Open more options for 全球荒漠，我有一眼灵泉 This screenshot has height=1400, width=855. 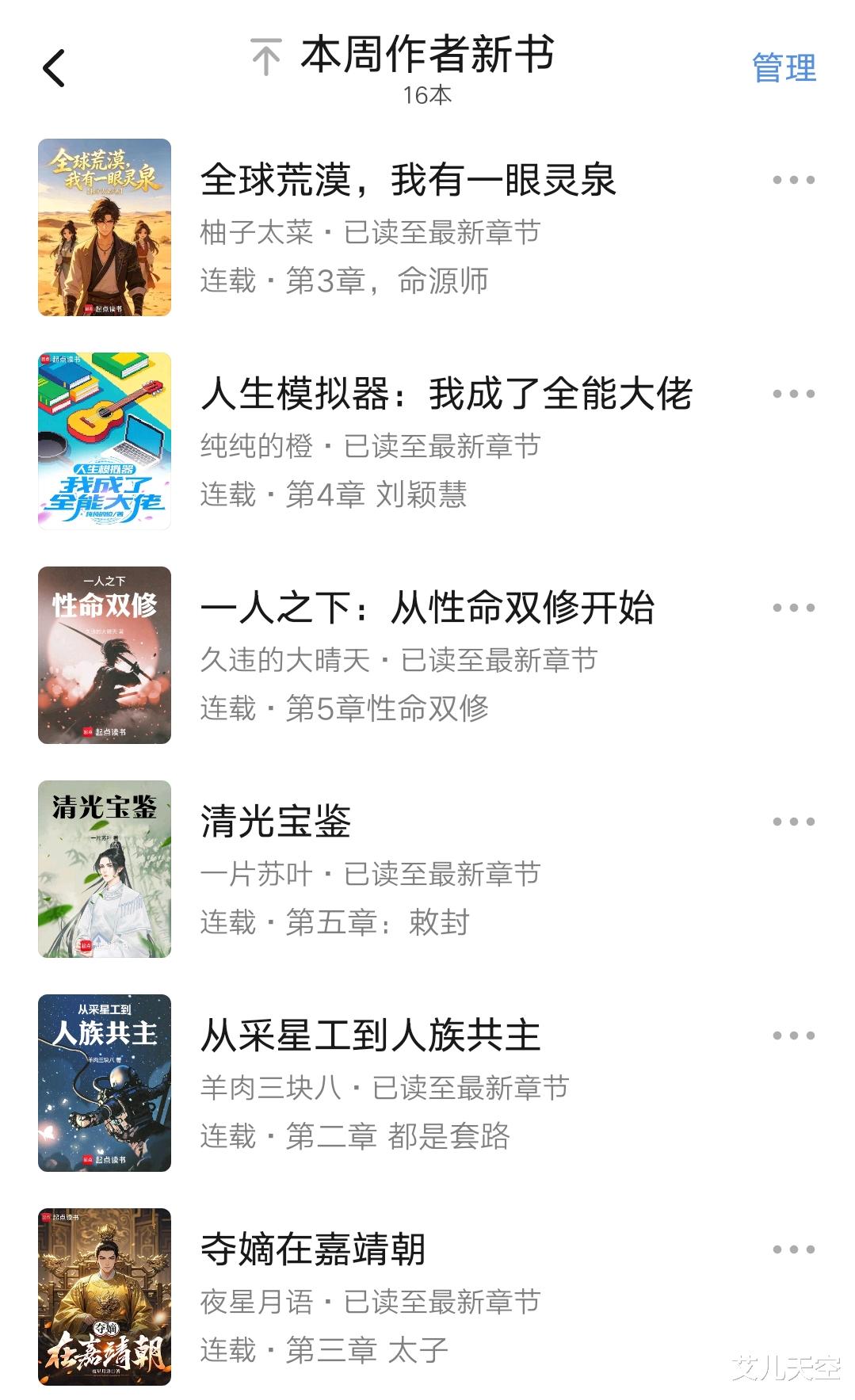793,181
